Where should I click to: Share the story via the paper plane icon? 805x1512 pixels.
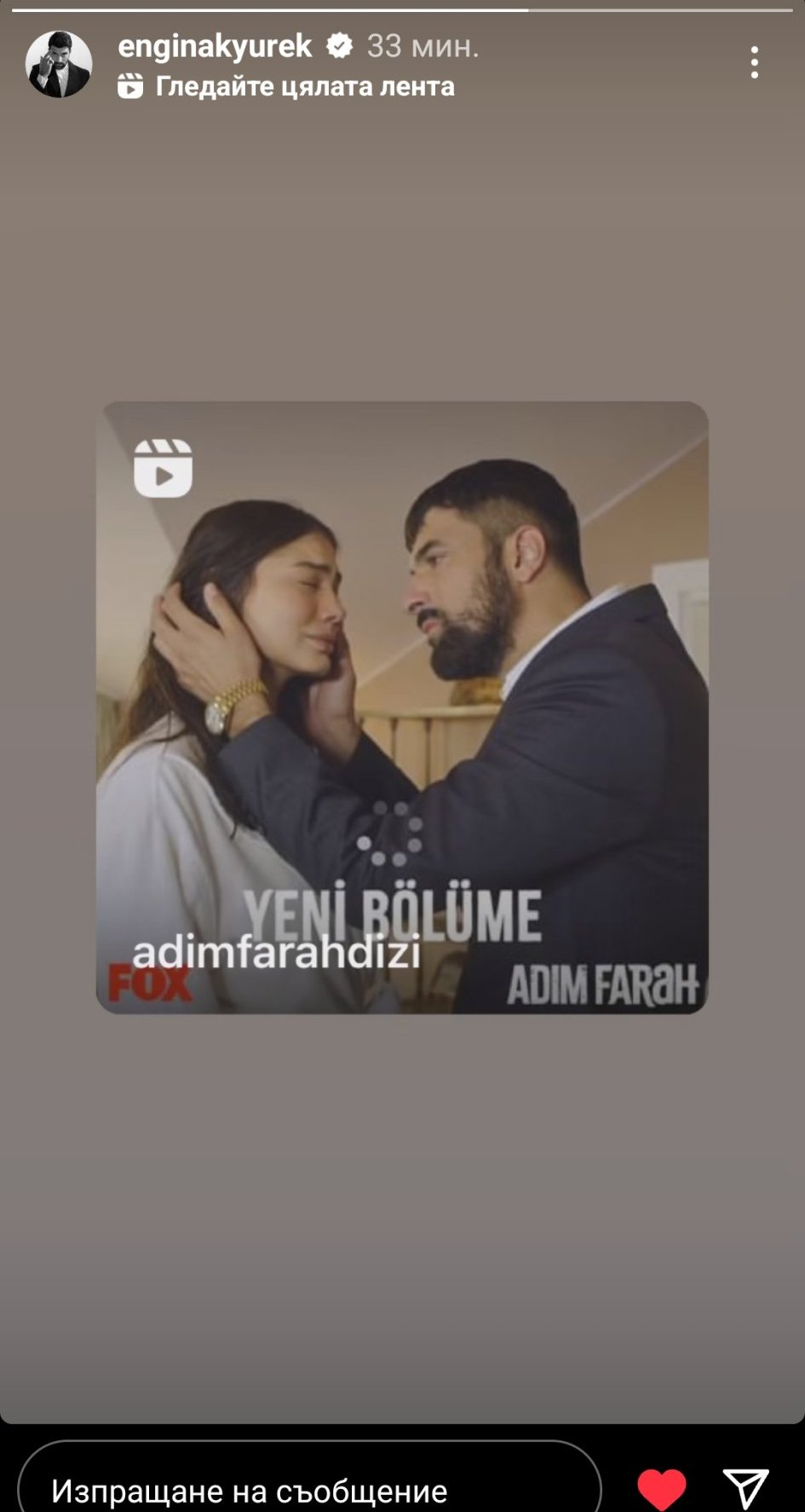pyautogui.click(x=746, y=1488)
